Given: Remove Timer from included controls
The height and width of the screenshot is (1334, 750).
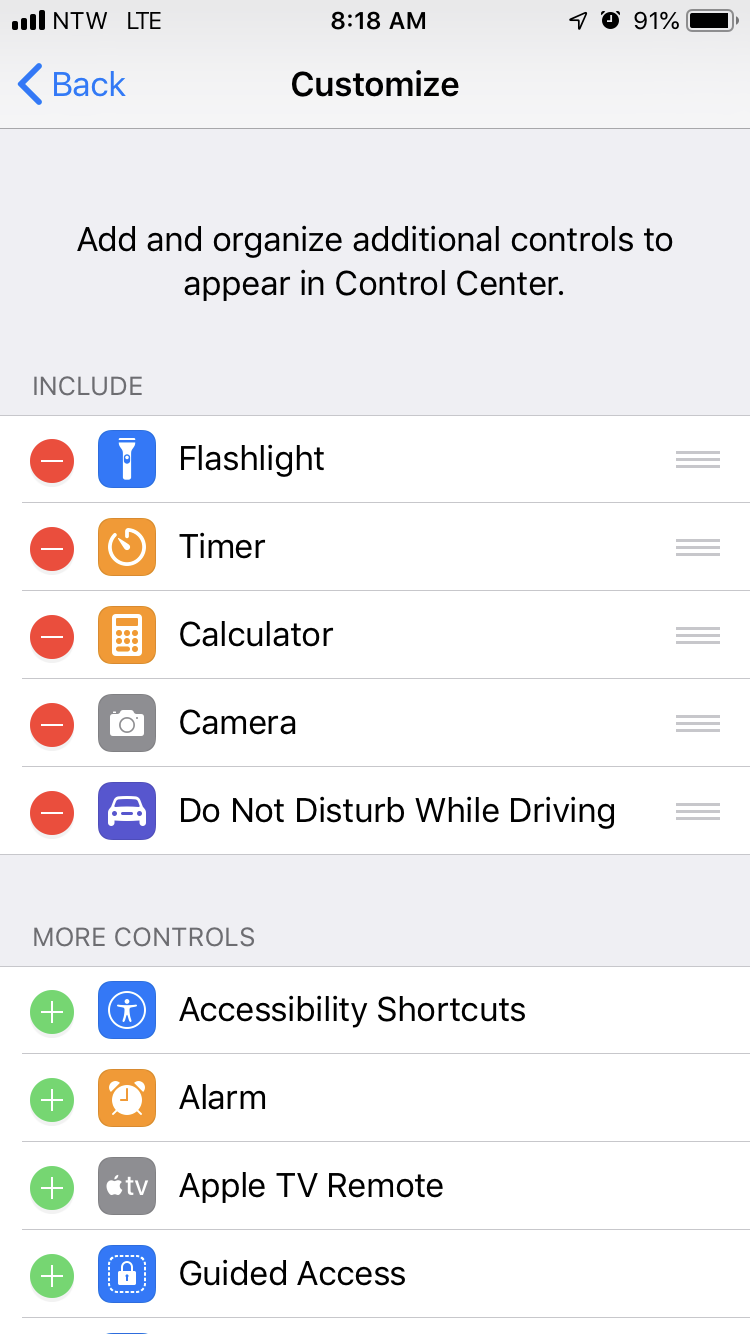Looking at the screenshot, I should tap(52, 548).
